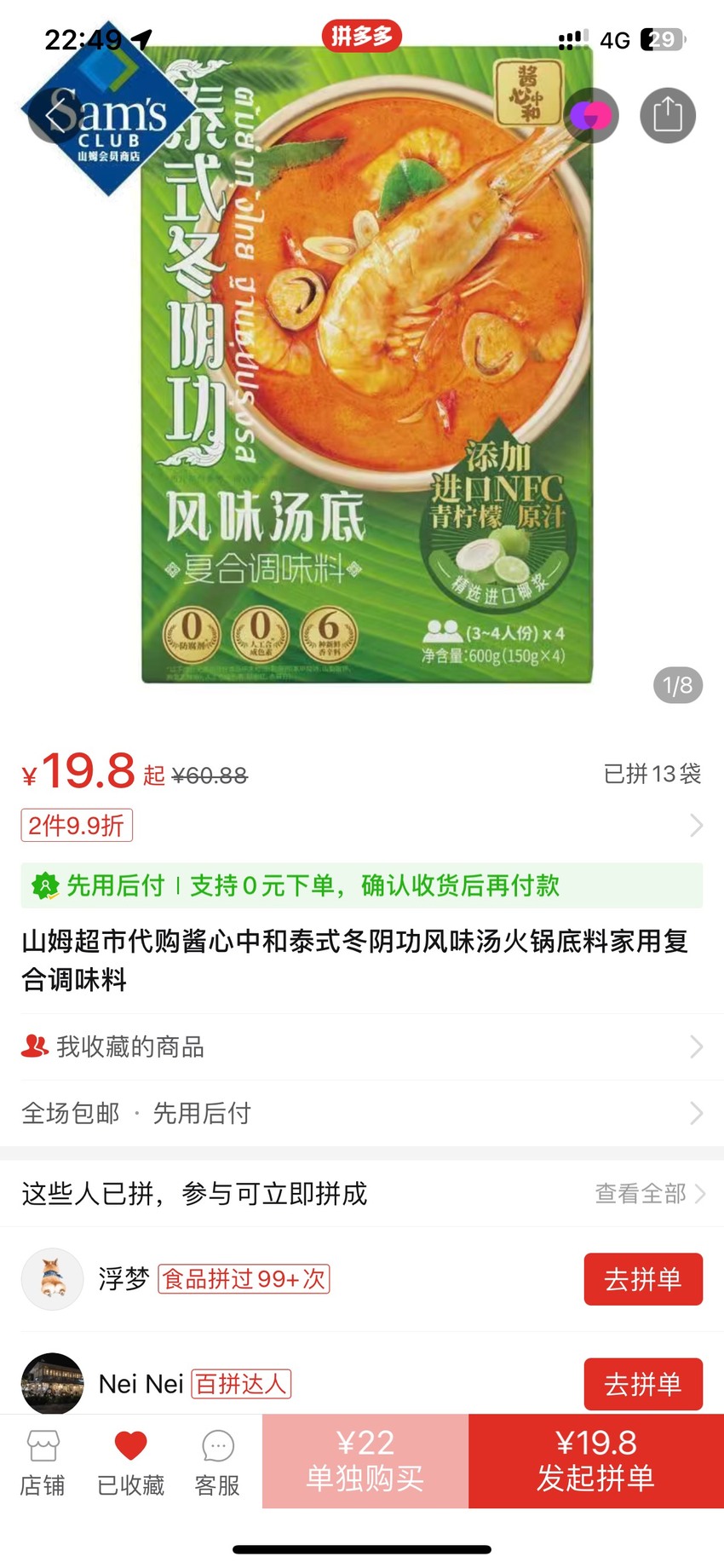This screenshot has height=1568, width=724.
Task: Open the 全场包邮 · 先用后付 service row
Action: (x=362, y=1113)
